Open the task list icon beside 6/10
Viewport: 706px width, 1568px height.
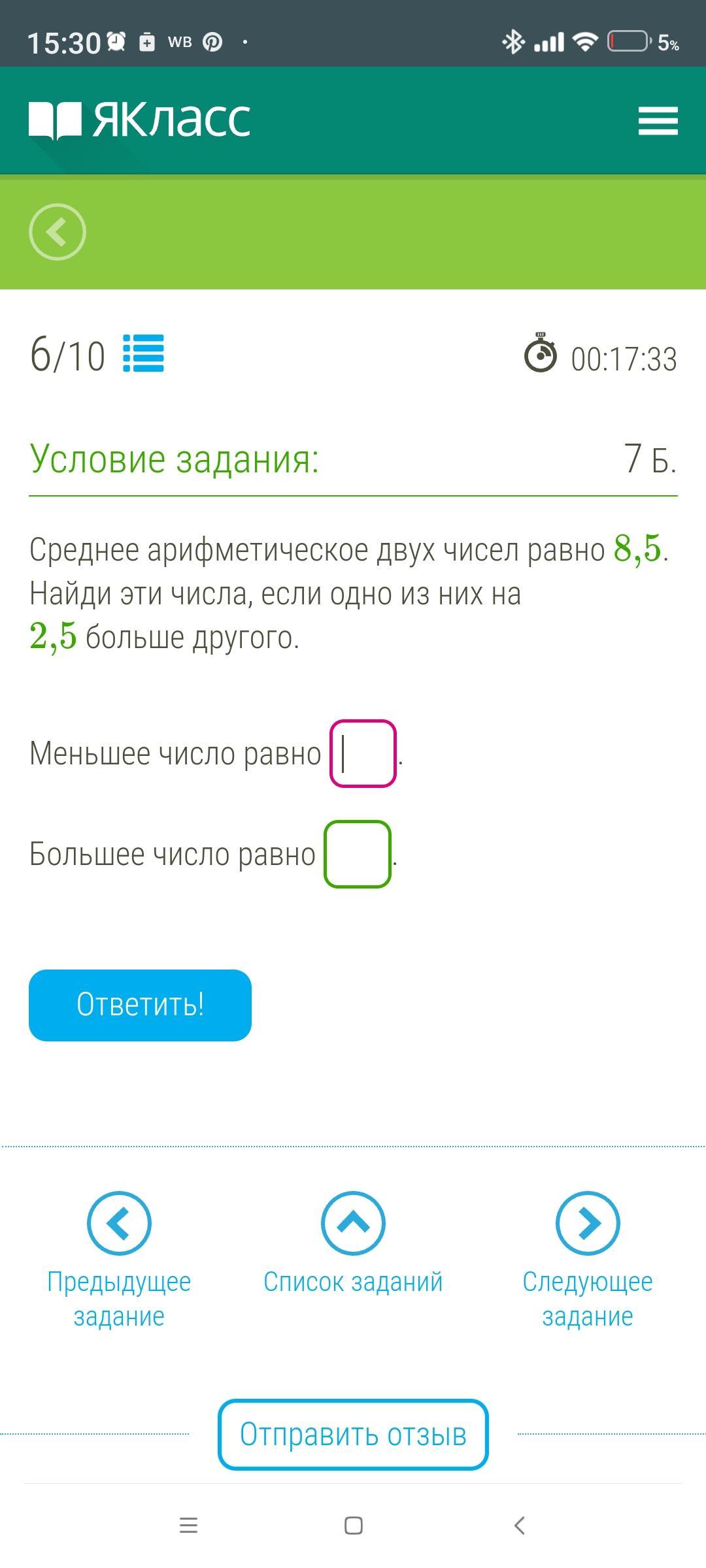click(144, 353)
